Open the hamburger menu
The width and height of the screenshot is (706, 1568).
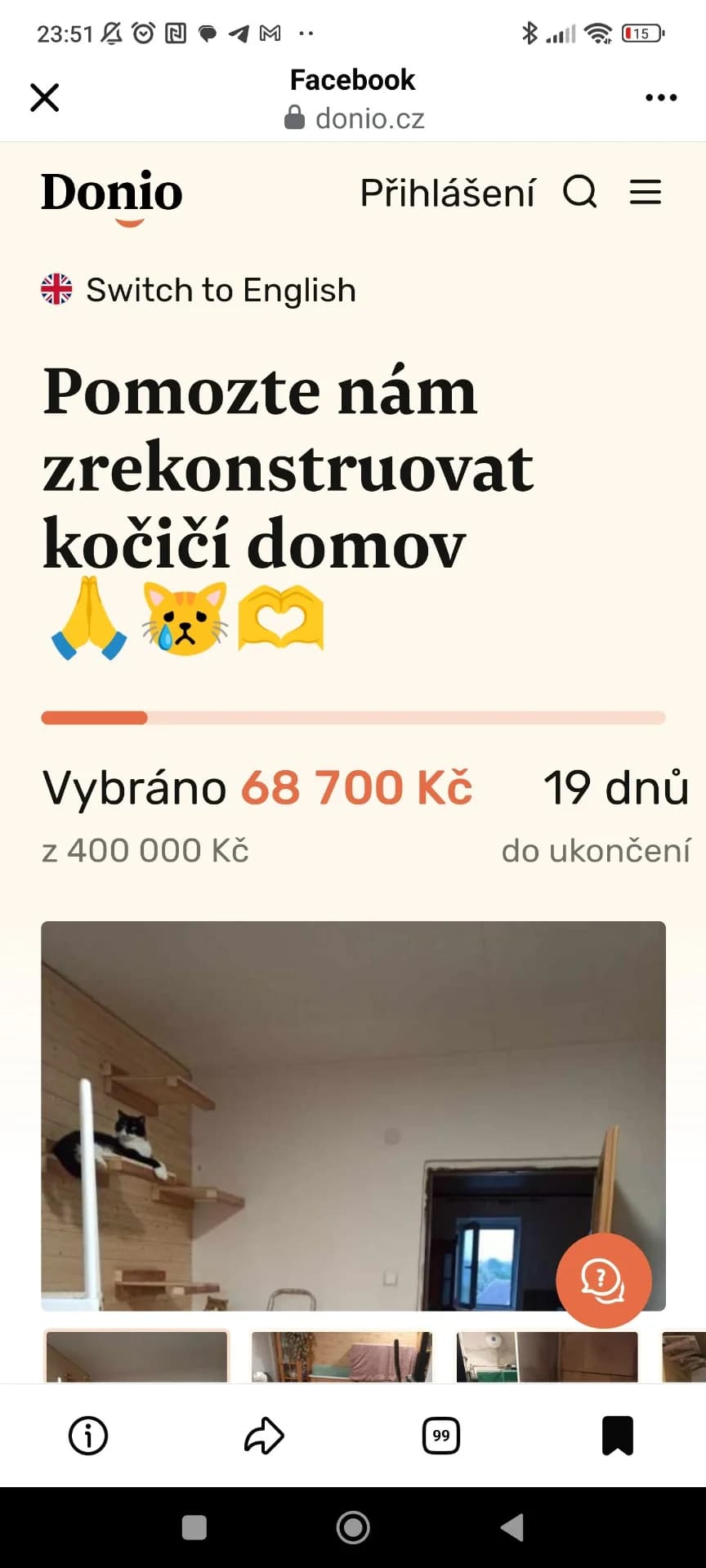click(645, 194)
